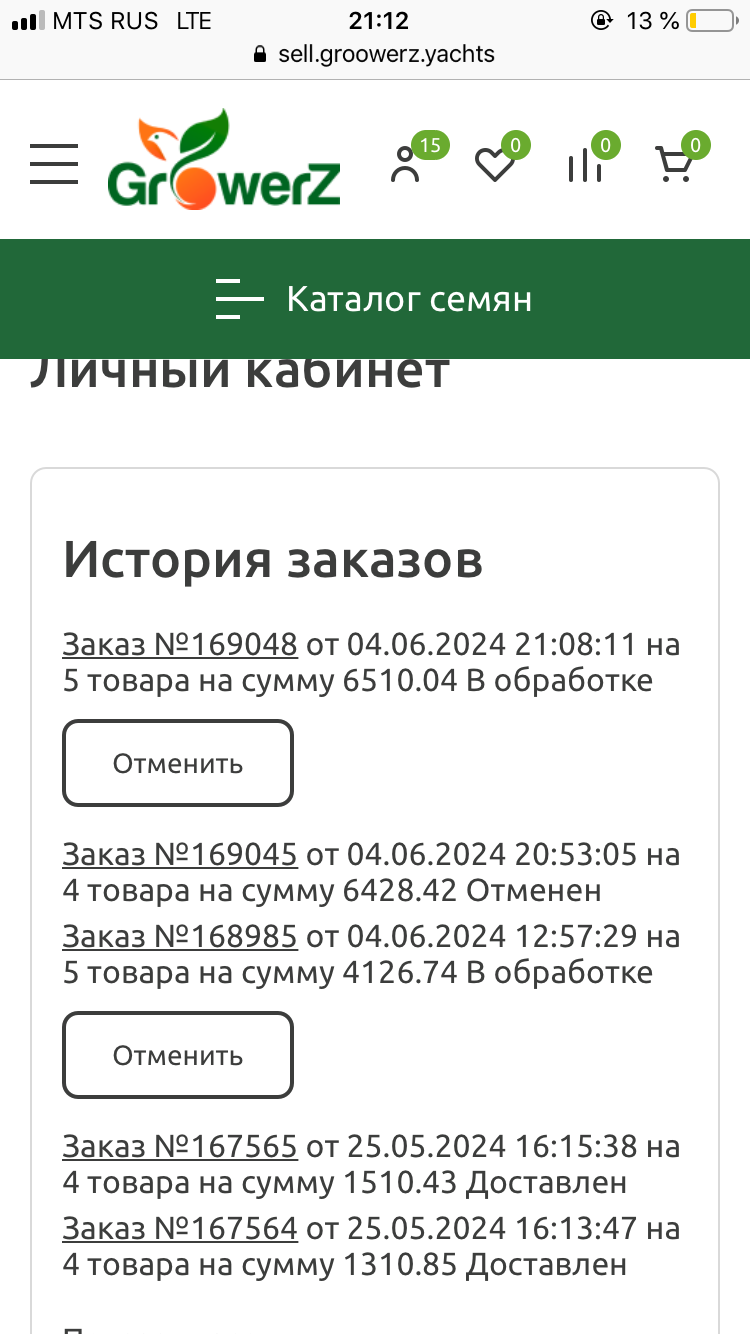
Task: Expand the Каталог семян menu
Action: click(375, 299)
